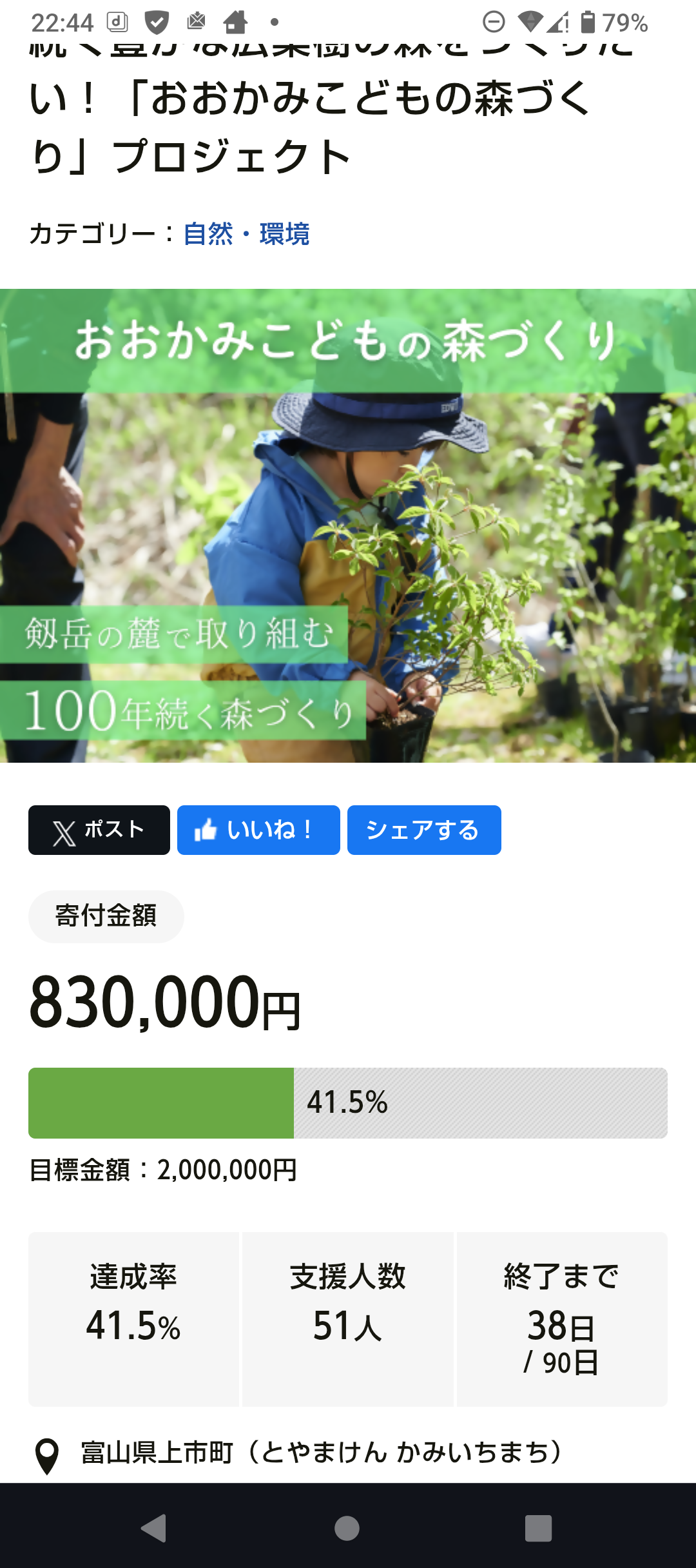696x1568 pixels.
Task: Open the 自然・環境 category link
Action: 246,234
